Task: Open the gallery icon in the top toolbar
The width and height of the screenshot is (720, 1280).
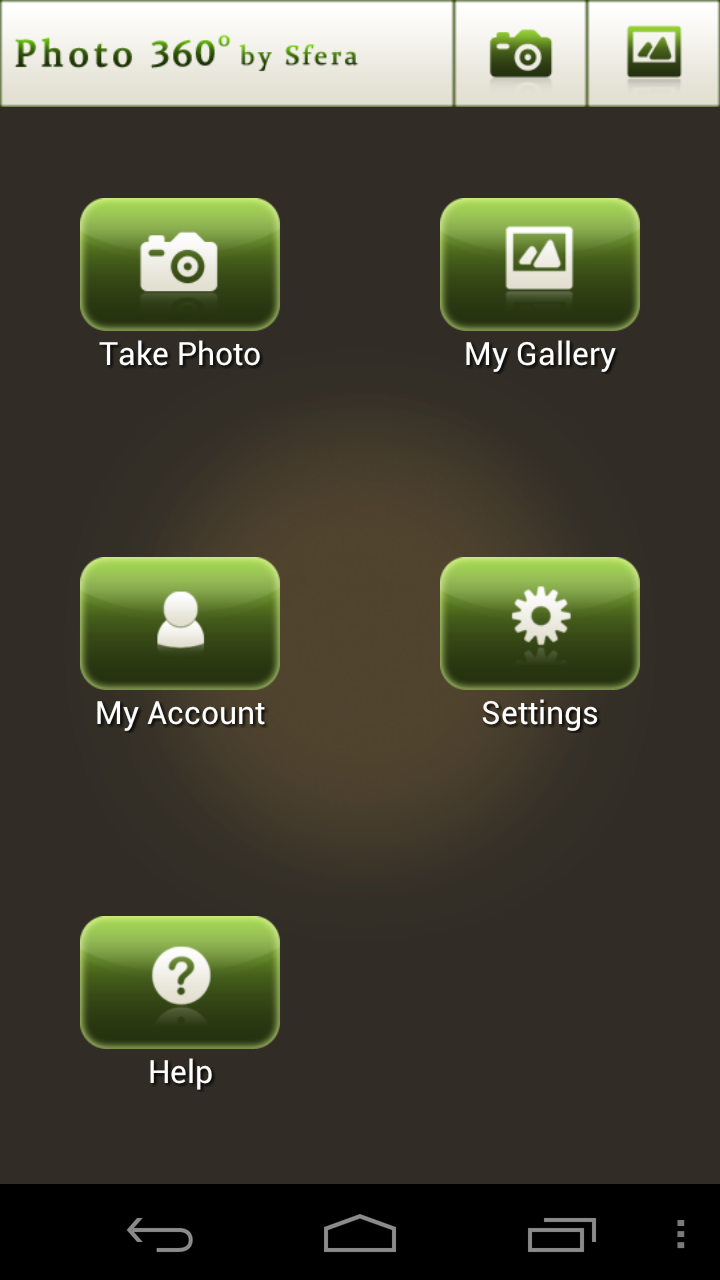Action: click(654, 53)
